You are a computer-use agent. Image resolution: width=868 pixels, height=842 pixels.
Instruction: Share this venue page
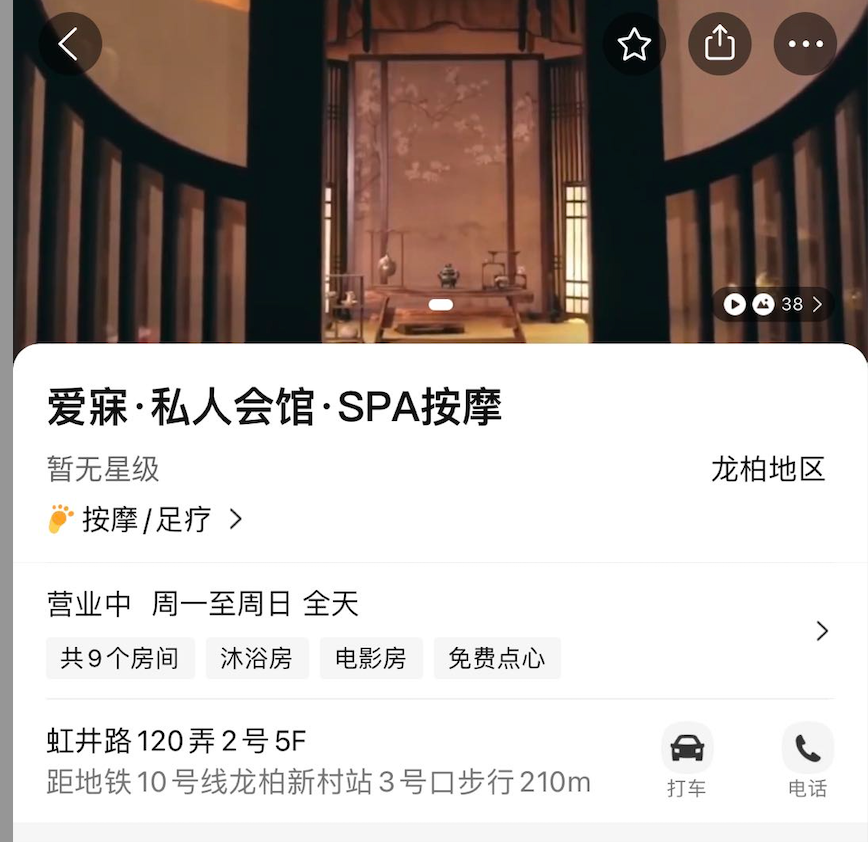click(x=720, y=44)
